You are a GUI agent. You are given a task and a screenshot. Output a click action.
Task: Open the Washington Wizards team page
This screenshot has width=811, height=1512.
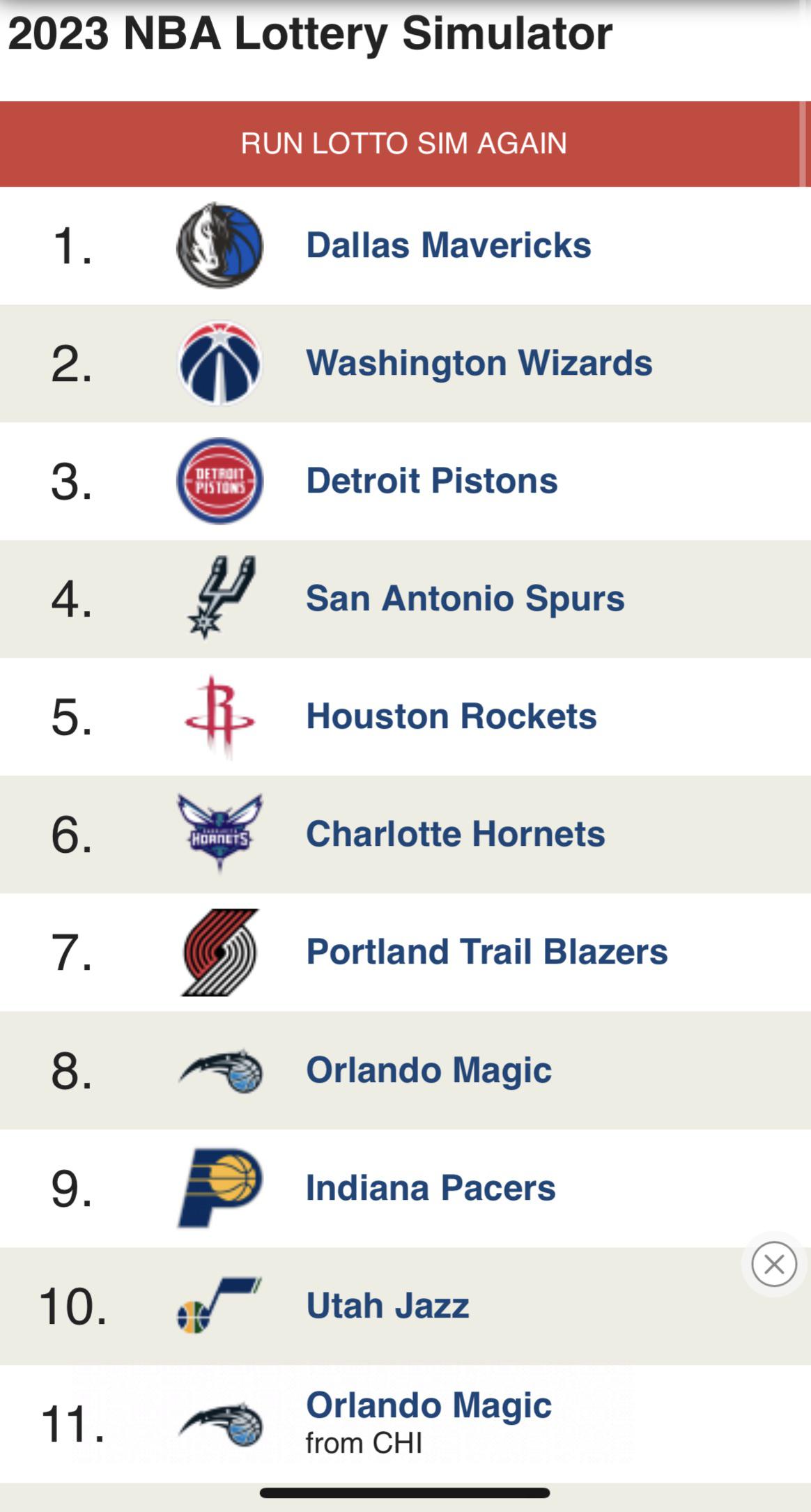[x=479, y=363]
